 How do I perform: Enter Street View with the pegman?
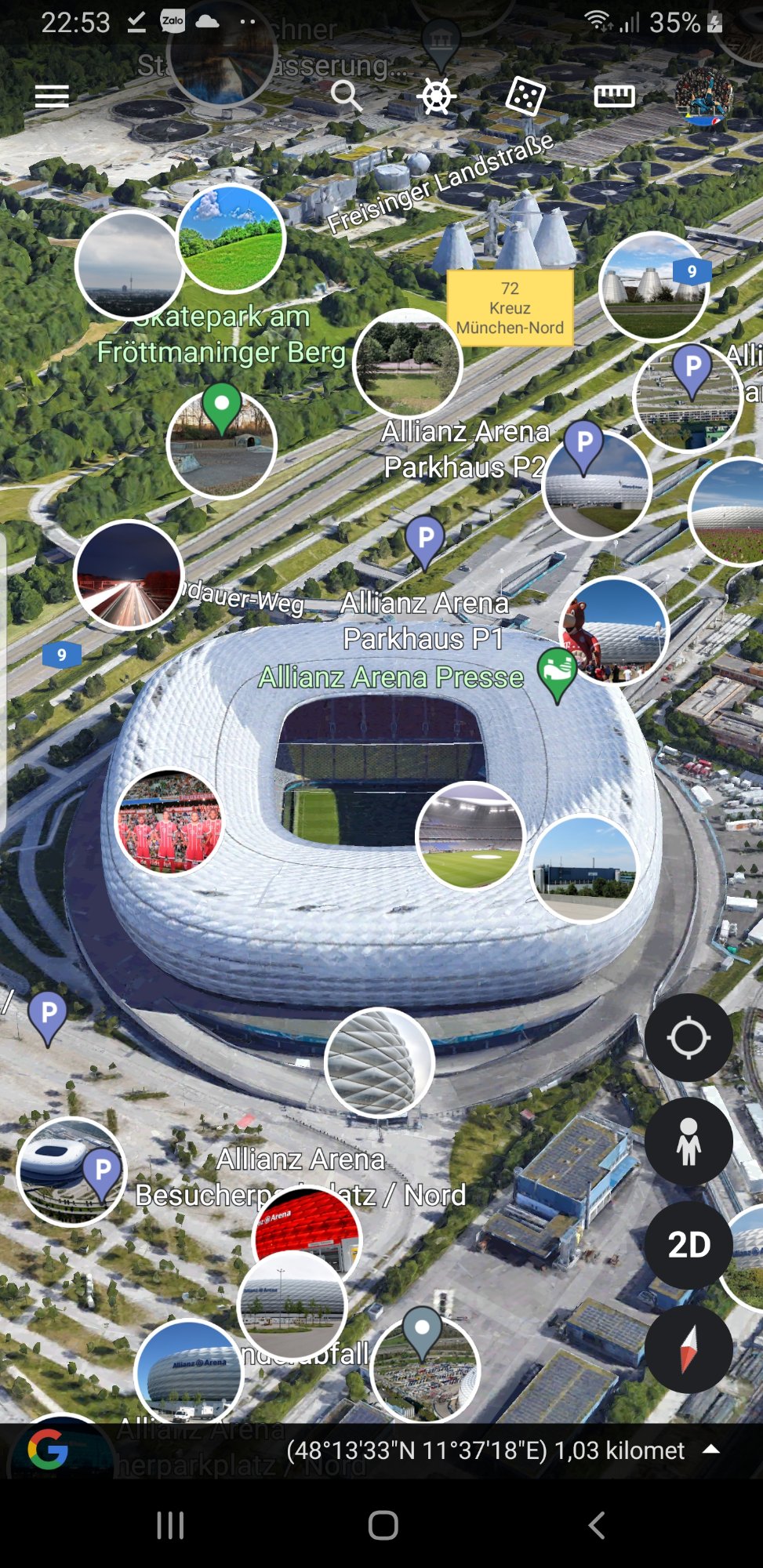point(689,1142)
